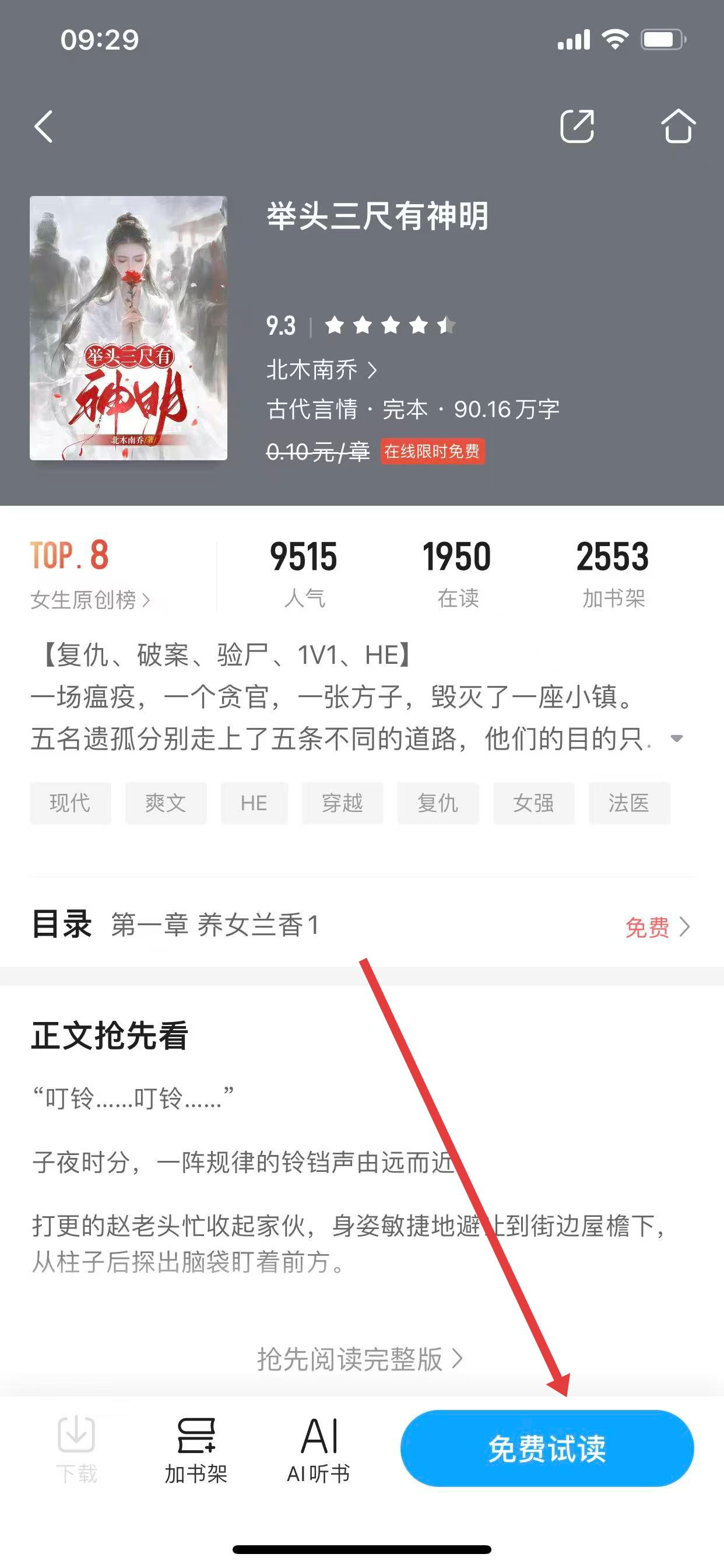Screen dimensions: 724x1568
Task: Select the 女强 tag
Action: point(533,803)
